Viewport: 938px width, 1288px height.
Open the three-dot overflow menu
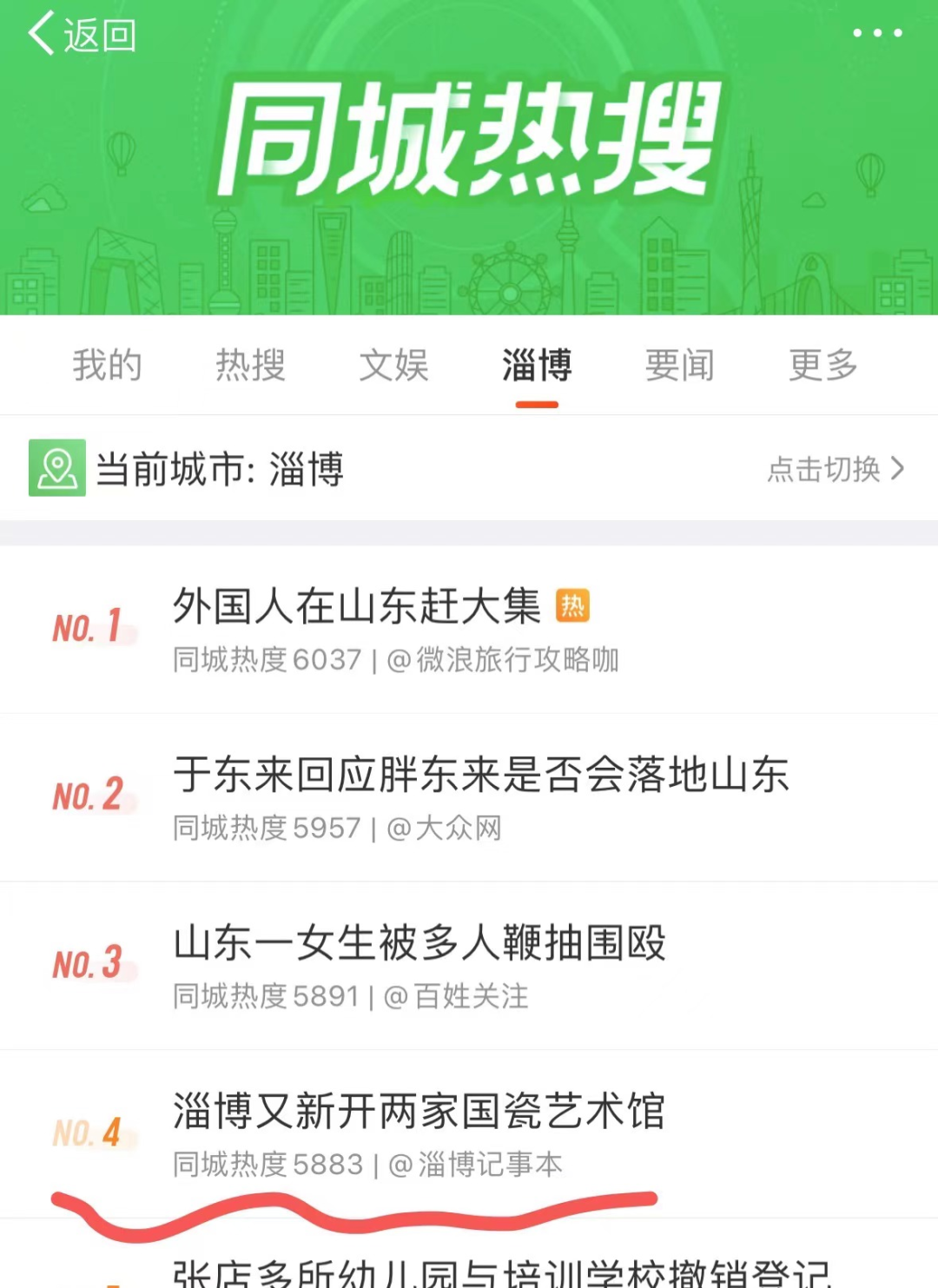877,33
